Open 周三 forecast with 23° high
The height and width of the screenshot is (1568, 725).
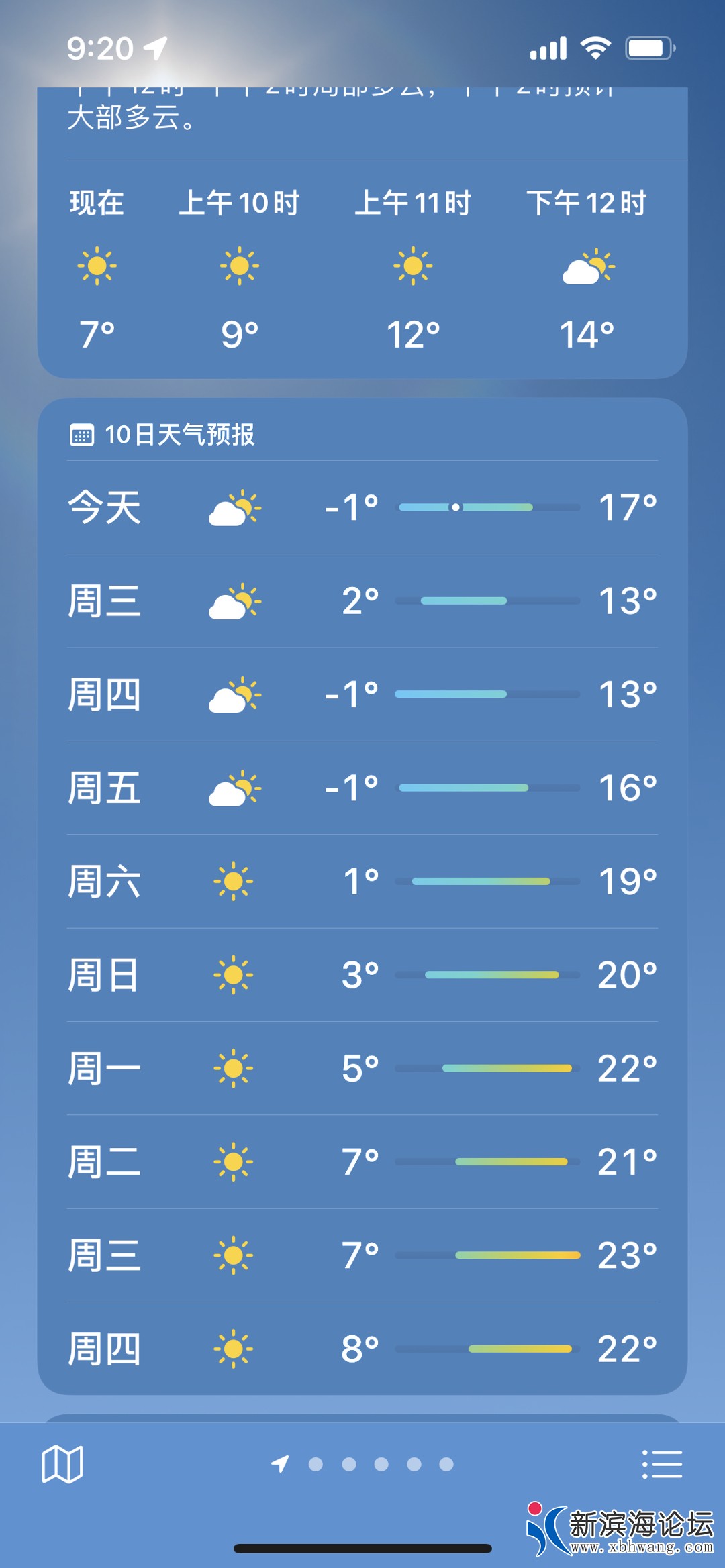point(362,1255)
